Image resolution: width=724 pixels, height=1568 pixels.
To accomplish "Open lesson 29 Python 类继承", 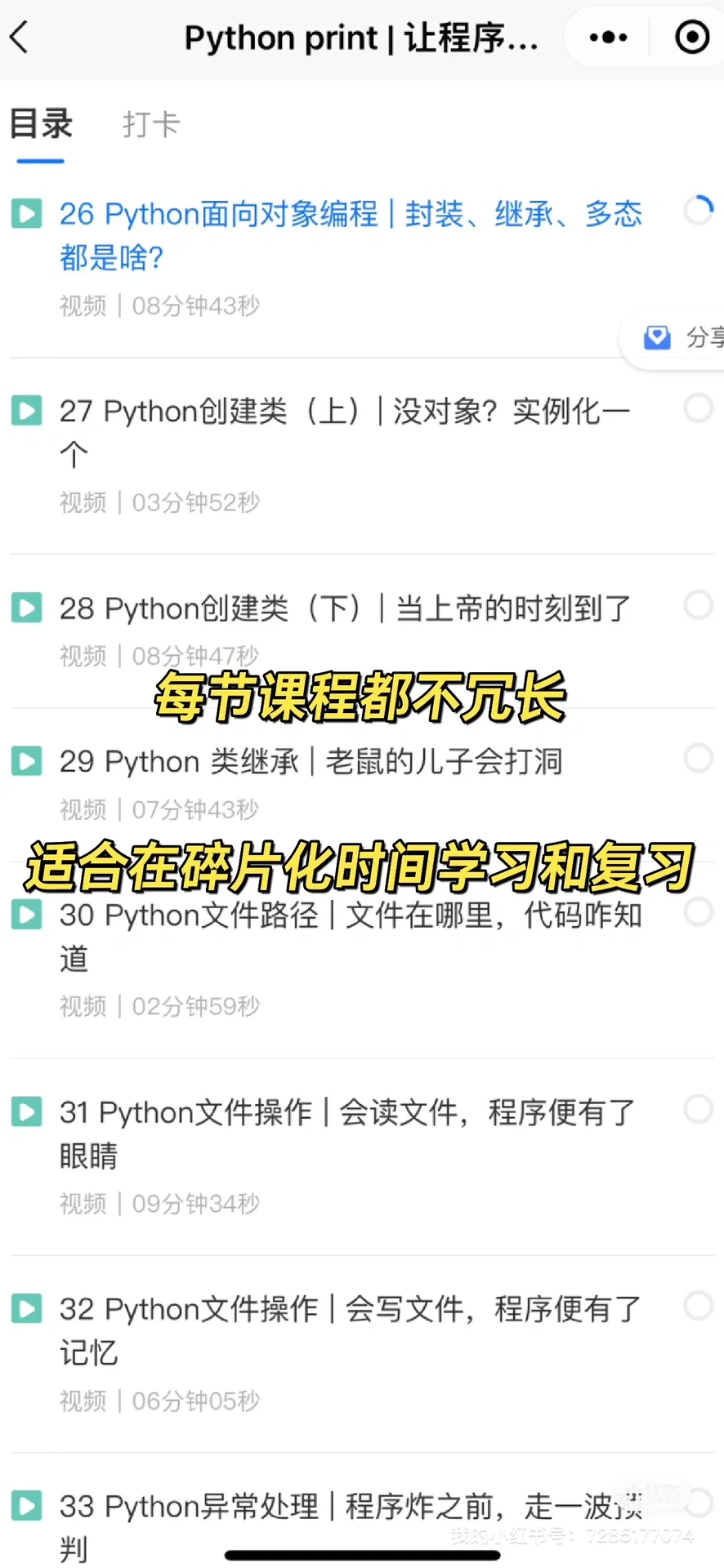I will 311,762.
